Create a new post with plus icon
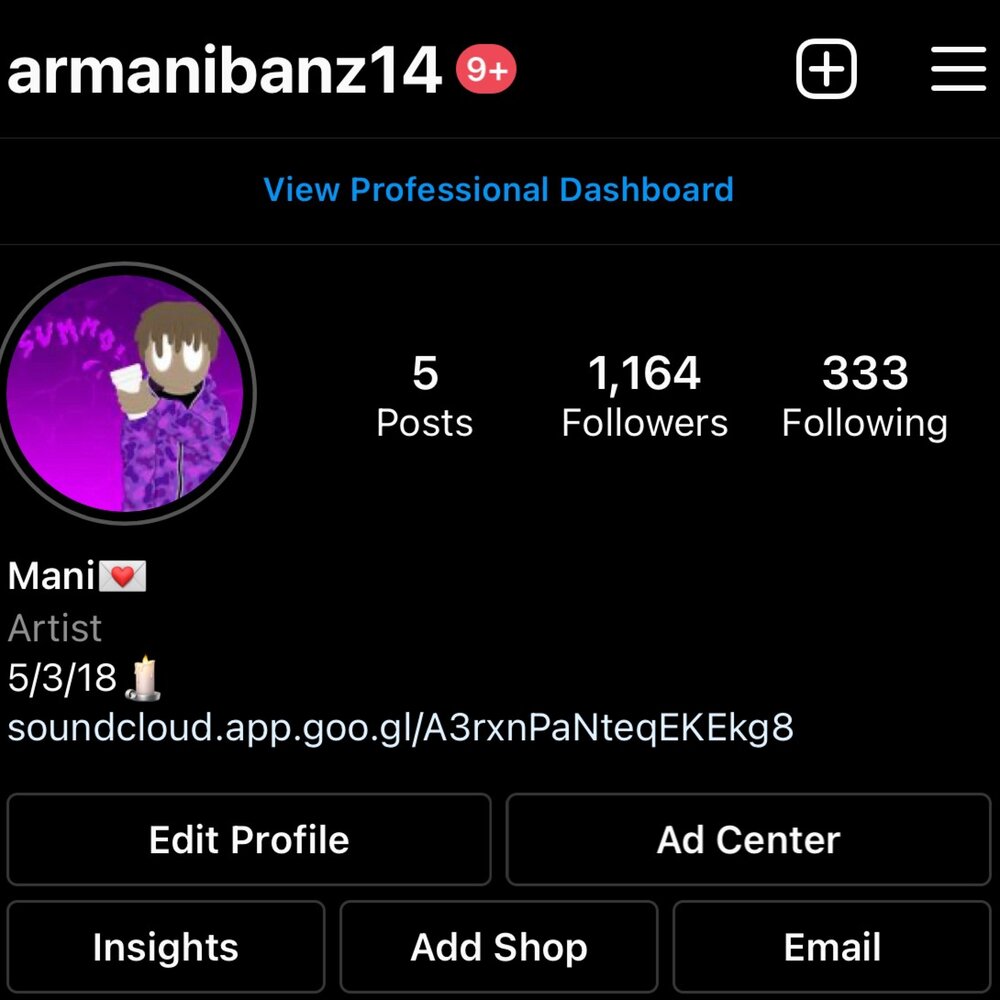The width and height of the screenshot is (1000, 1000). click(x=826, y=70)
